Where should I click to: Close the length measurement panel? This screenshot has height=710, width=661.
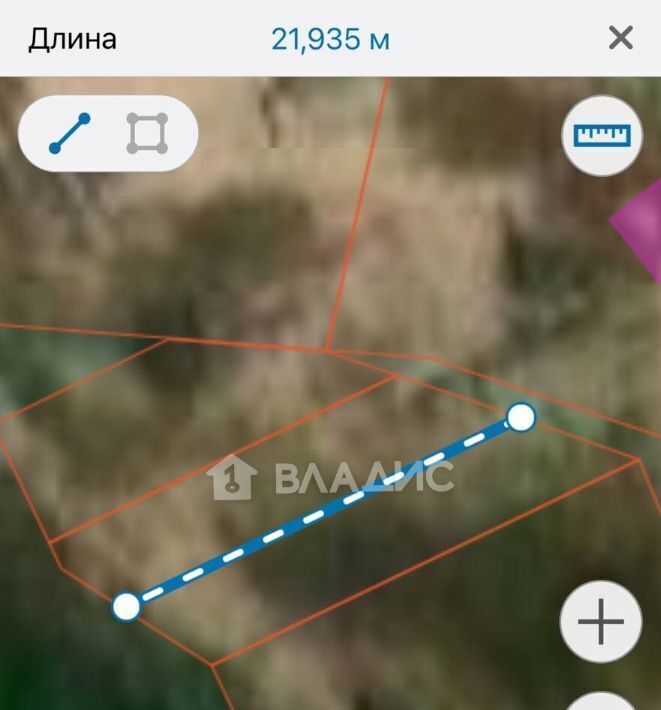pyautogui.click(x=621, y=38)
